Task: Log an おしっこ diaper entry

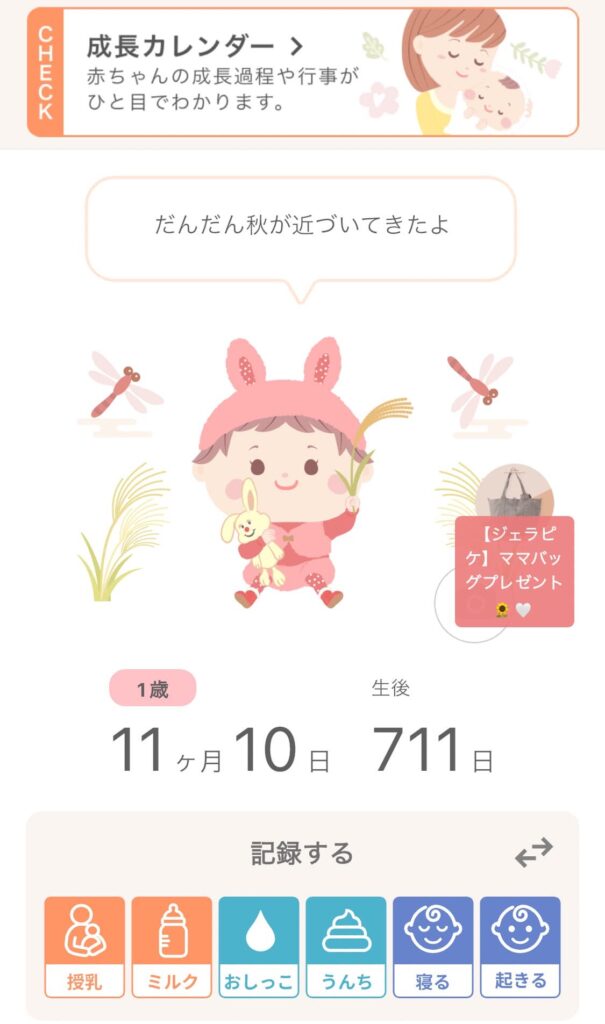Action: click(x=259, y=946)
